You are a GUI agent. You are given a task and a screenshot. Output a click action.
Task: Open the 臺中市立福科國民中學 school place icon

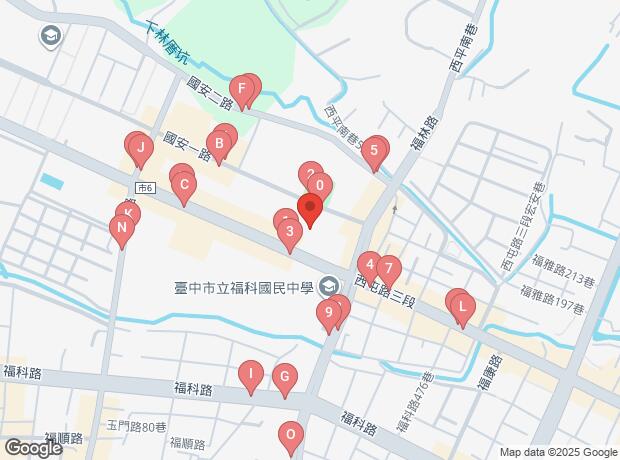pyautogui.click(x=328, y=287)
